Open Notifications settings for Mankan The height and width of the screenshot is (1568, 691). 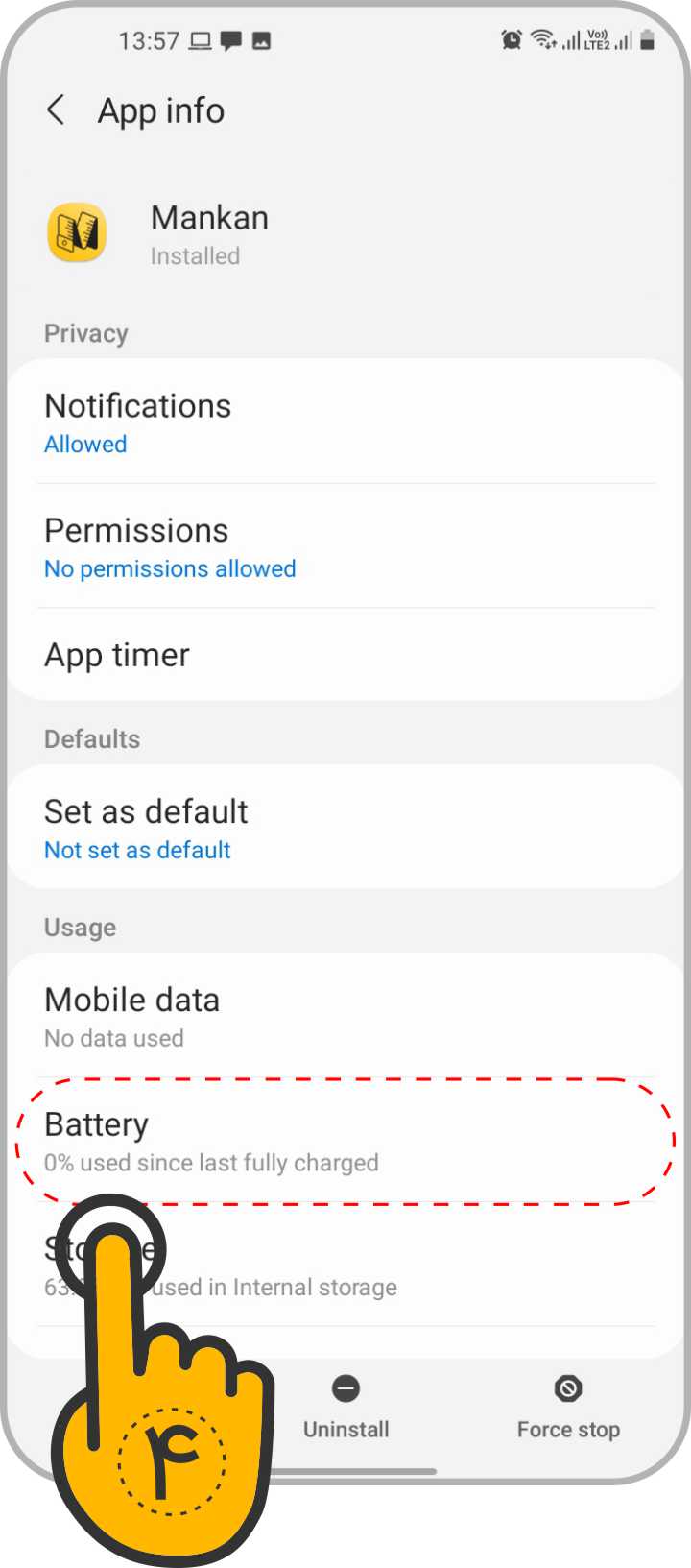coord(345,422)
